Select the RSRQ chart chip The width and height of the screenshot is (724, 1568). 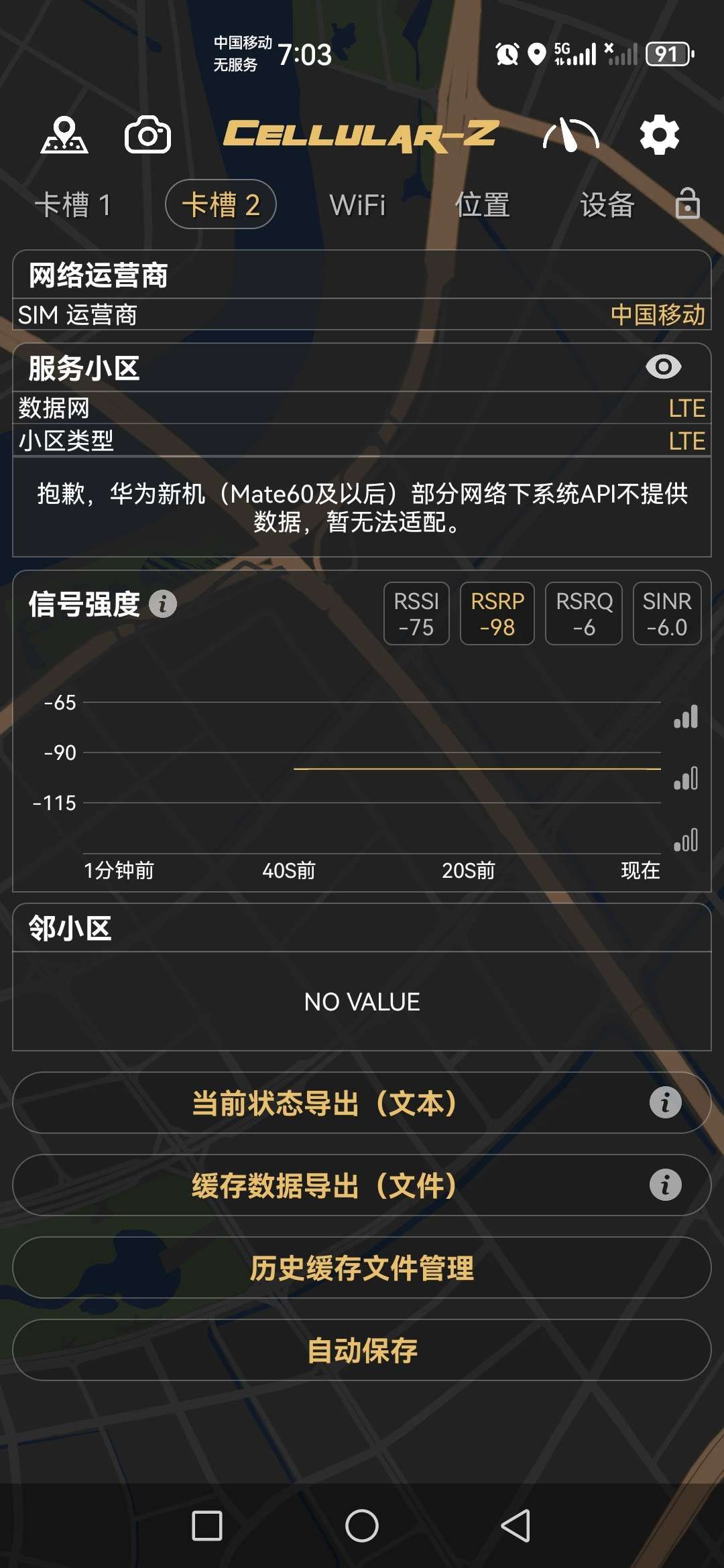point(584,614)
